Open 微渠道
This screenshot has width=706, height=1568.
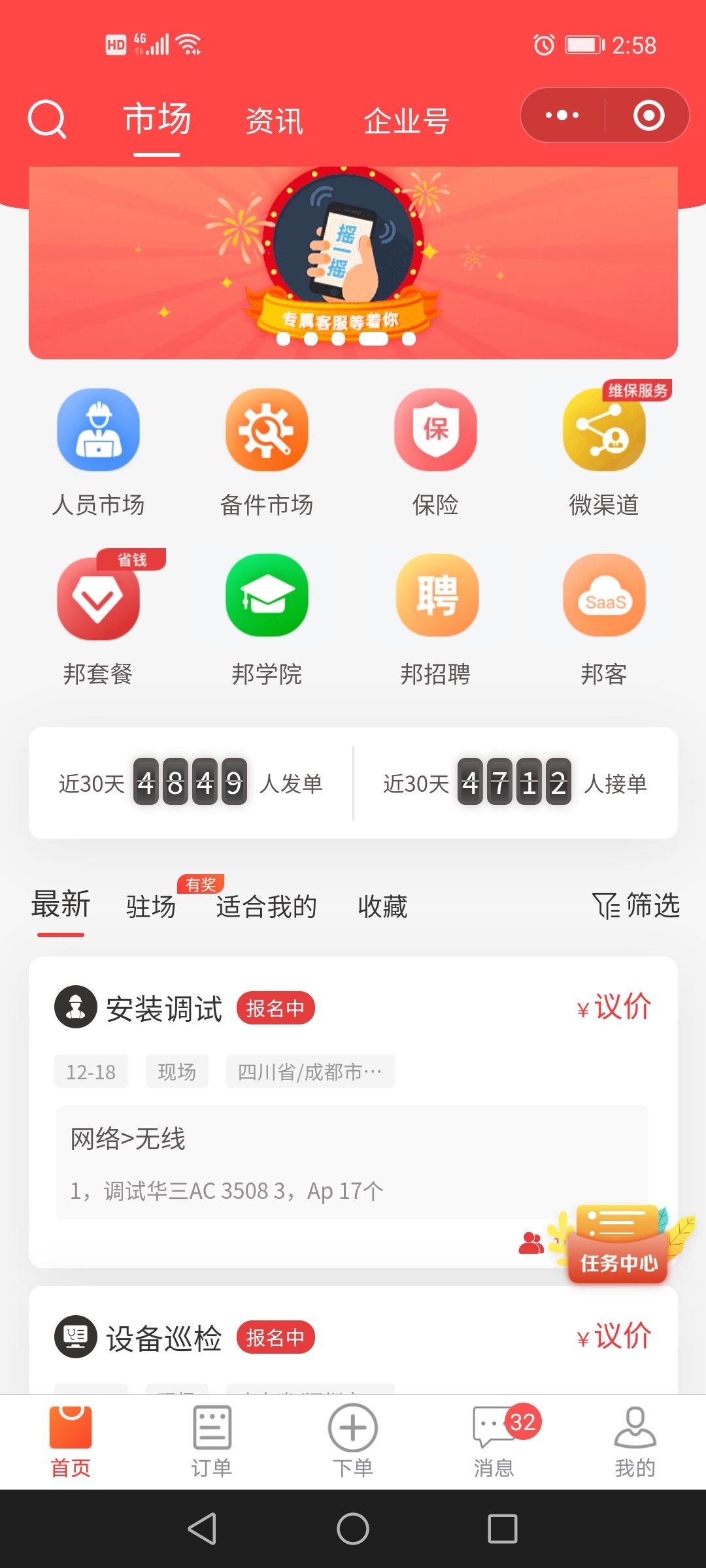tap(604, 451)
